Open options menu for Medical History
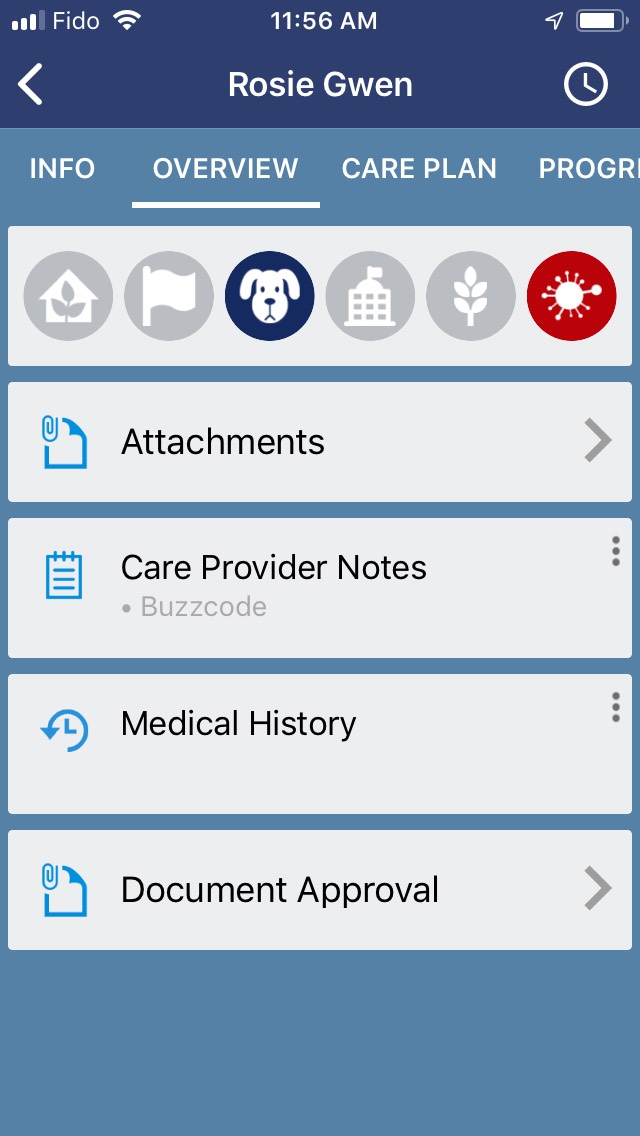Image resolution: width=640 pixels, height=1136 pixels. [x=615, y=707]
